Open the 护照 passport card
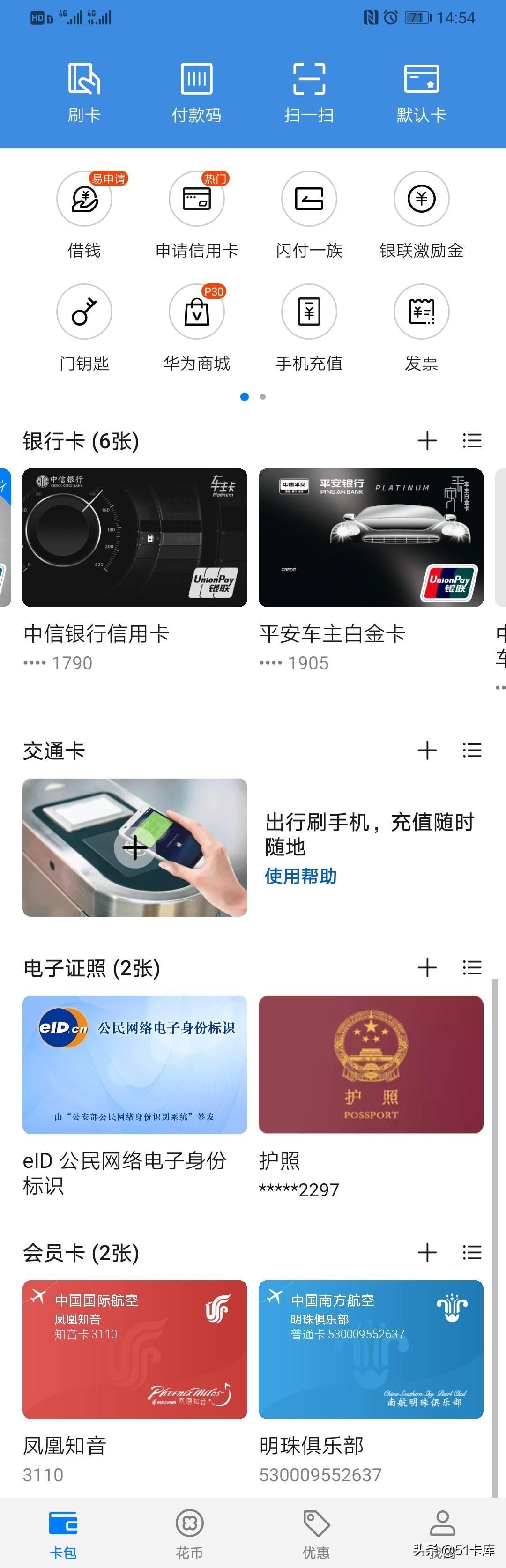The image size is (506, 1568). (x=371, y=1064)
